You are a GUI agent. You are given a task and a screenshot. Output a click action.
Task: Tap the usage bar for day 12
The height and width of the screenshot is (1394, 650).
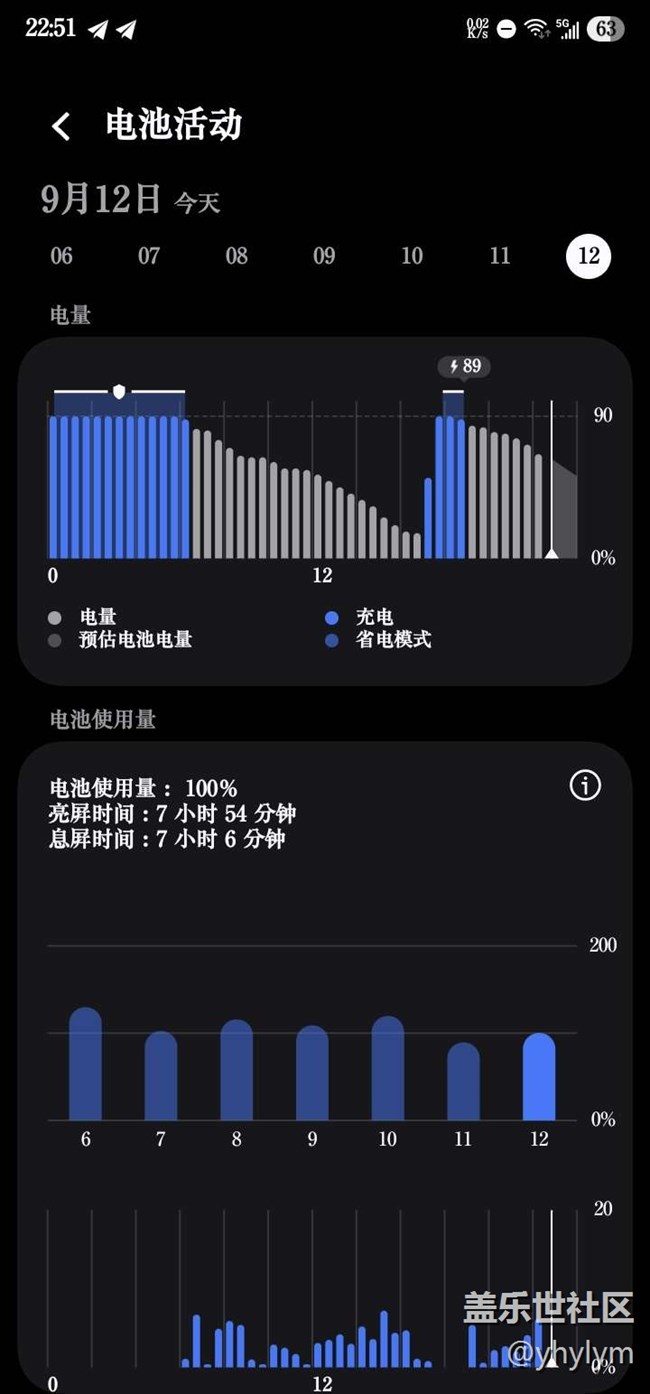click(x=539, y=1078)
